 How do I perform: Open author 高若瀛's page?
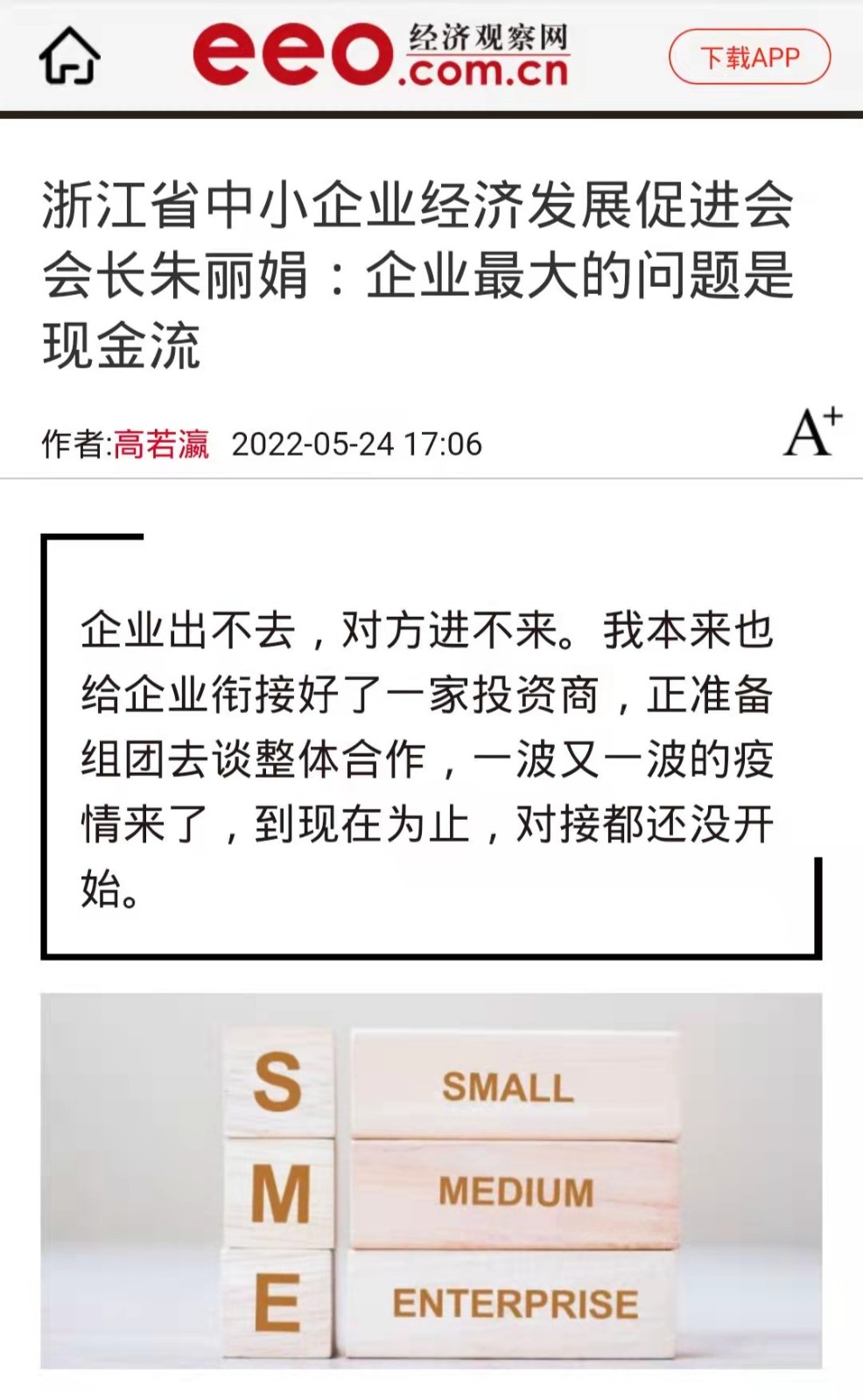(161, 444)
